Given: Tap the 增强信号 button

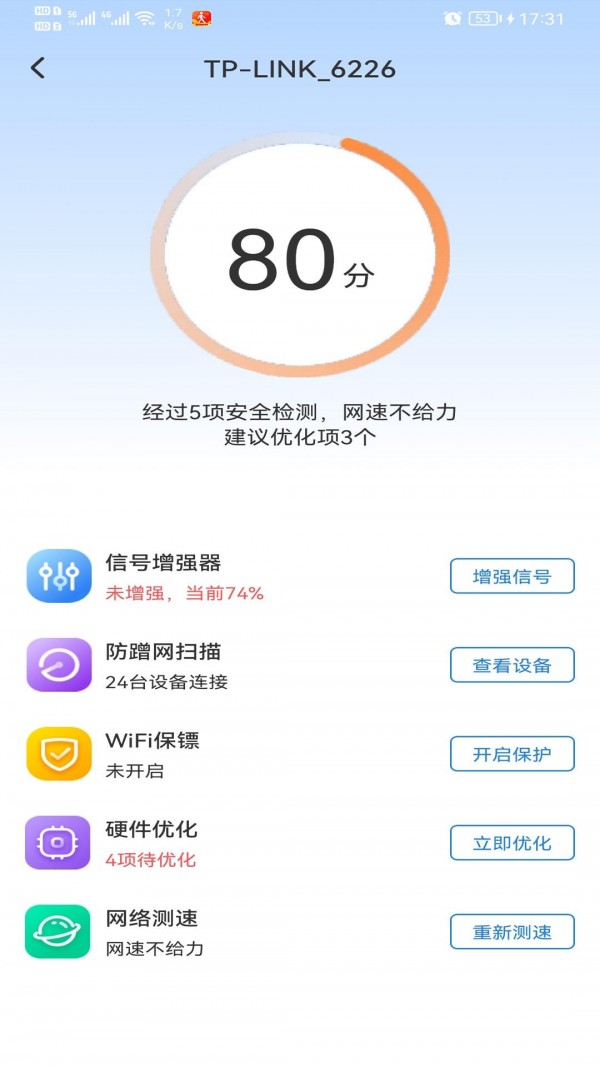Looking at the screenshot, I should pyautogui.click(x=512, y=576).
